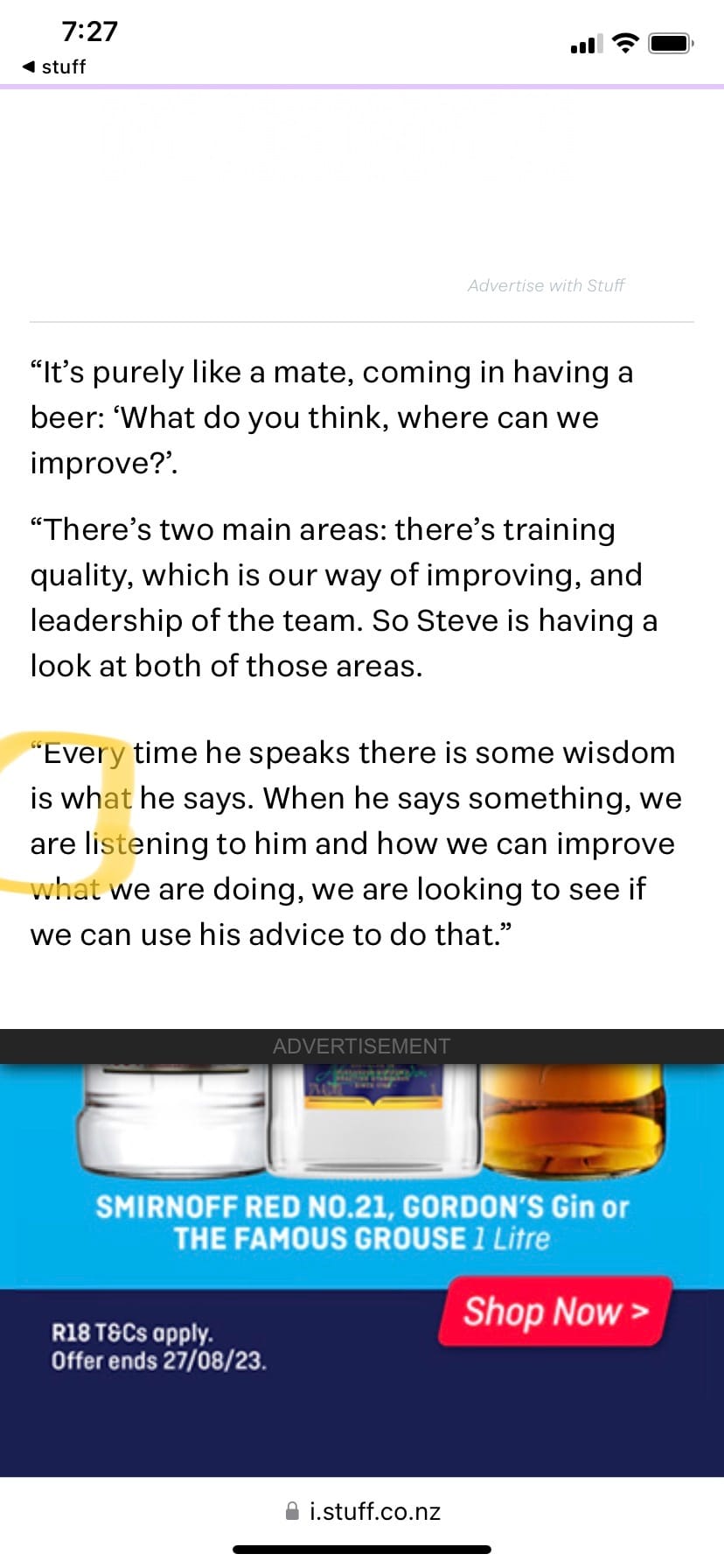The height and width of the screenshot is (1568, 724).
Task: Return to the stuff app
Action: click(54, 66)
